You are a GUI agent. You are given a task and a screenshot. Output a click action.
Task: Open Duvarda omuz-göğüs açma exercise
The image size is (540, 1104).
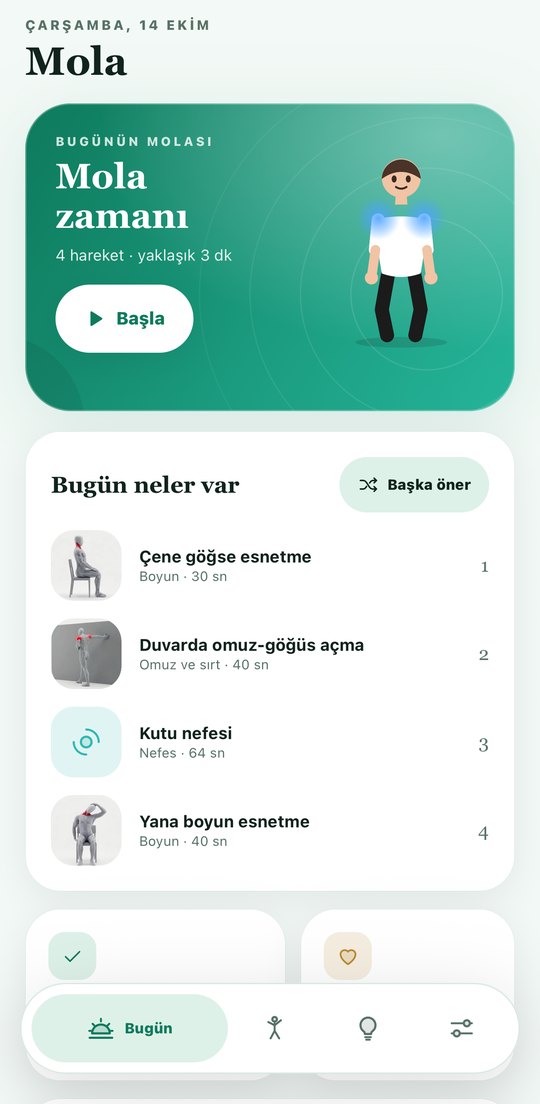pyautogui.click(x=270, y=654)
